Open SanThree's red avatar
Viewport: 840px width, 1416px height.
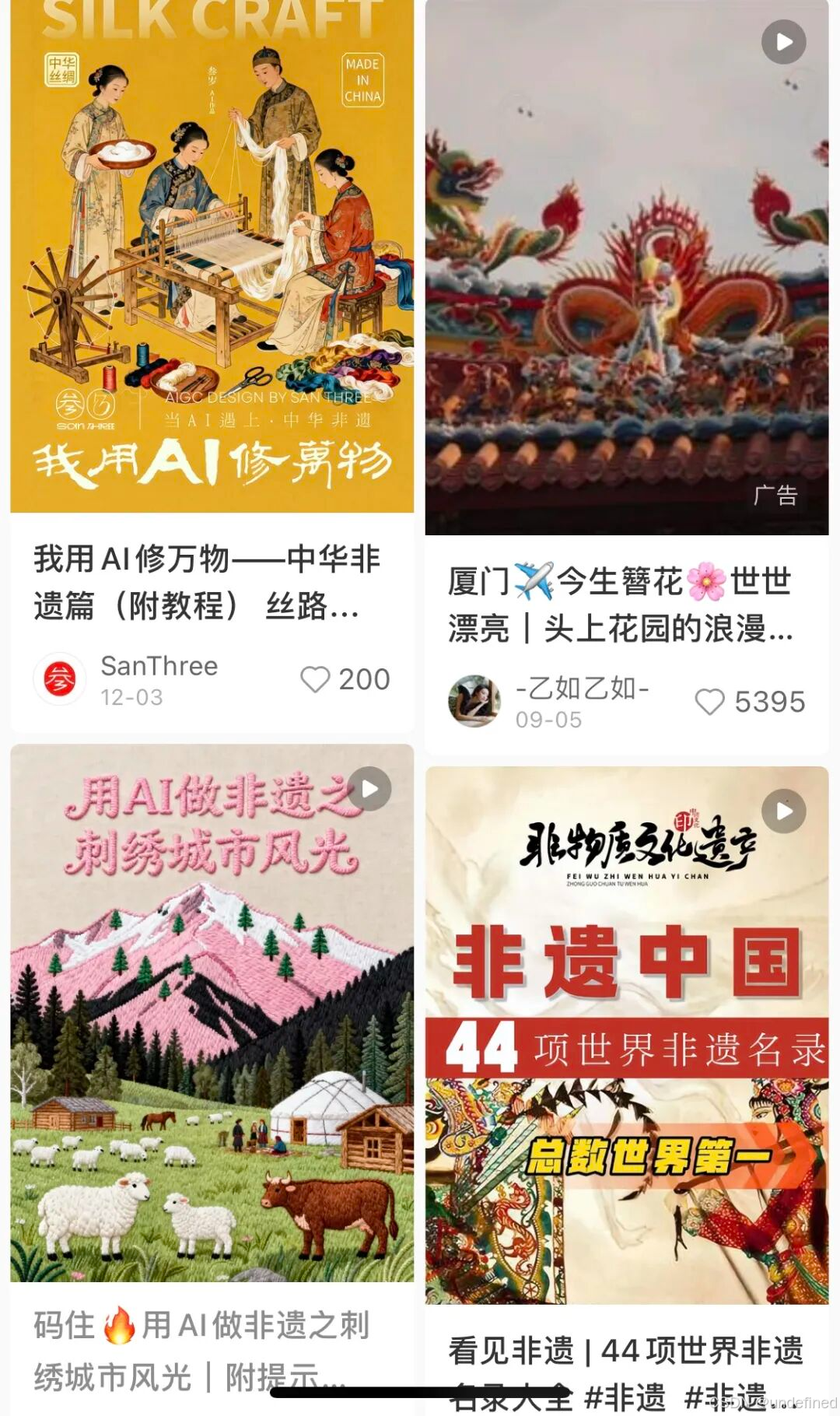pos(61,680)
